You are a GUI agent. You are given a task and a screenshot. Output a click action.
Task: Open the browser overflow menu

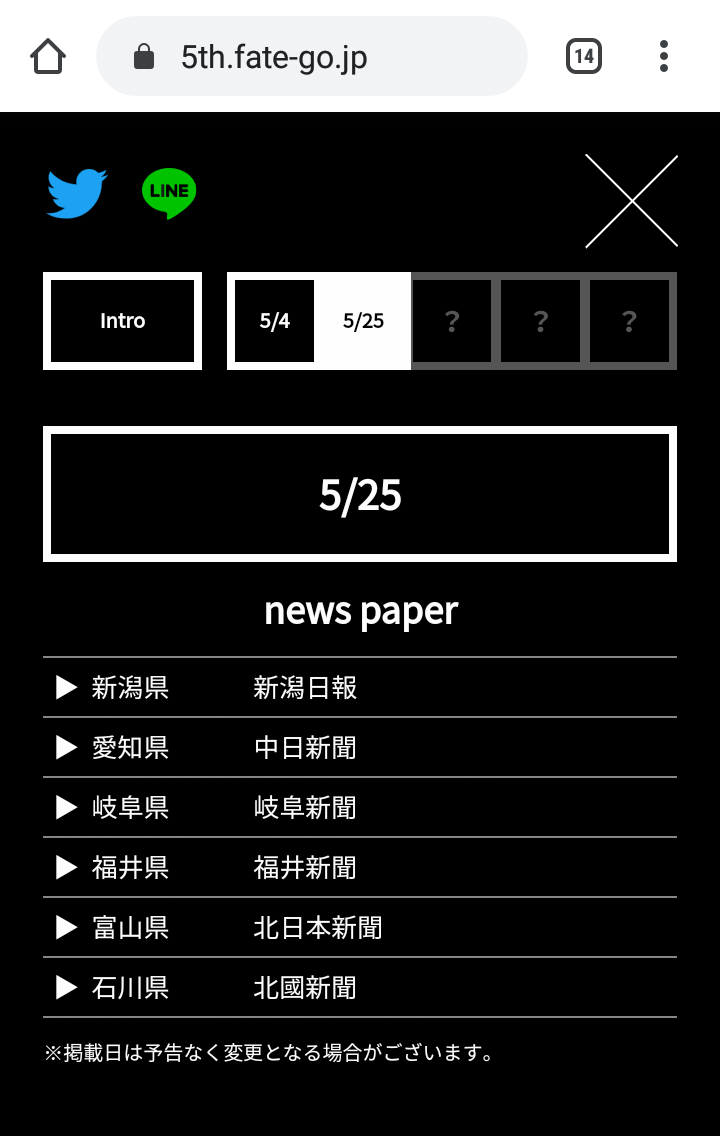(x=663, y=56)
